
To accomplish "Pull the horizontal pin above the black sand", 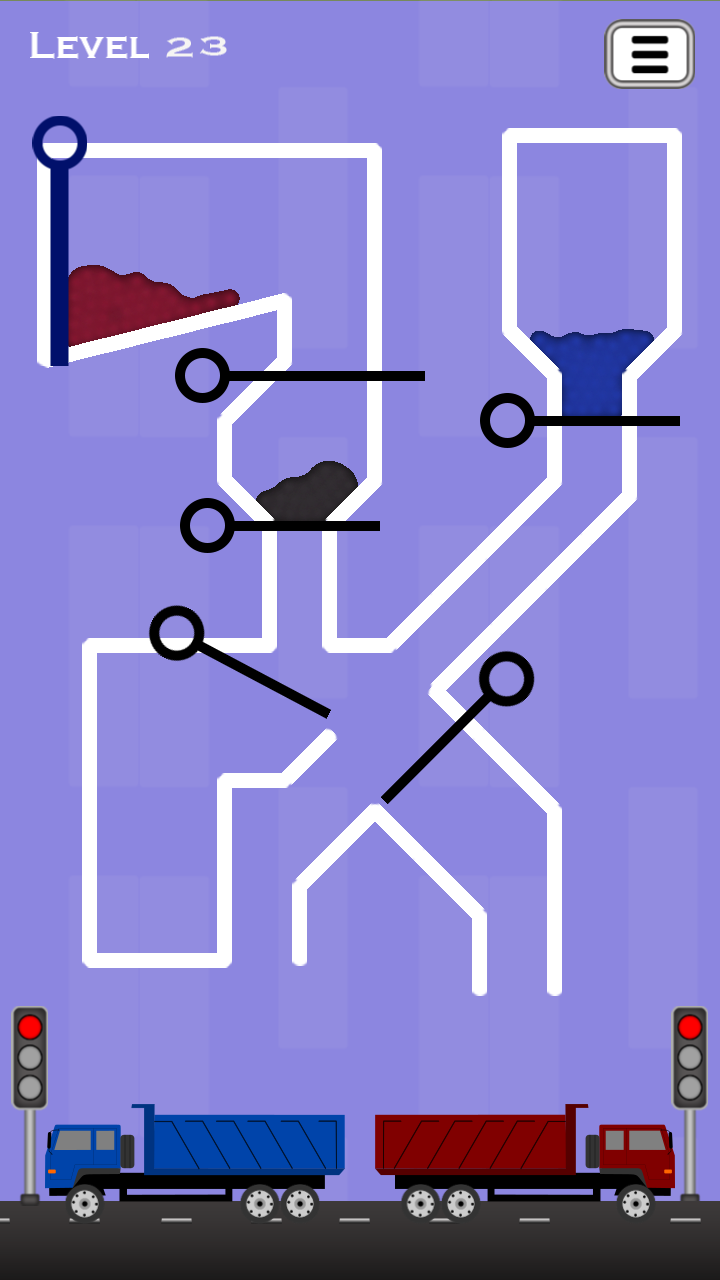I will pyautogui.click(x=202, y=375).
